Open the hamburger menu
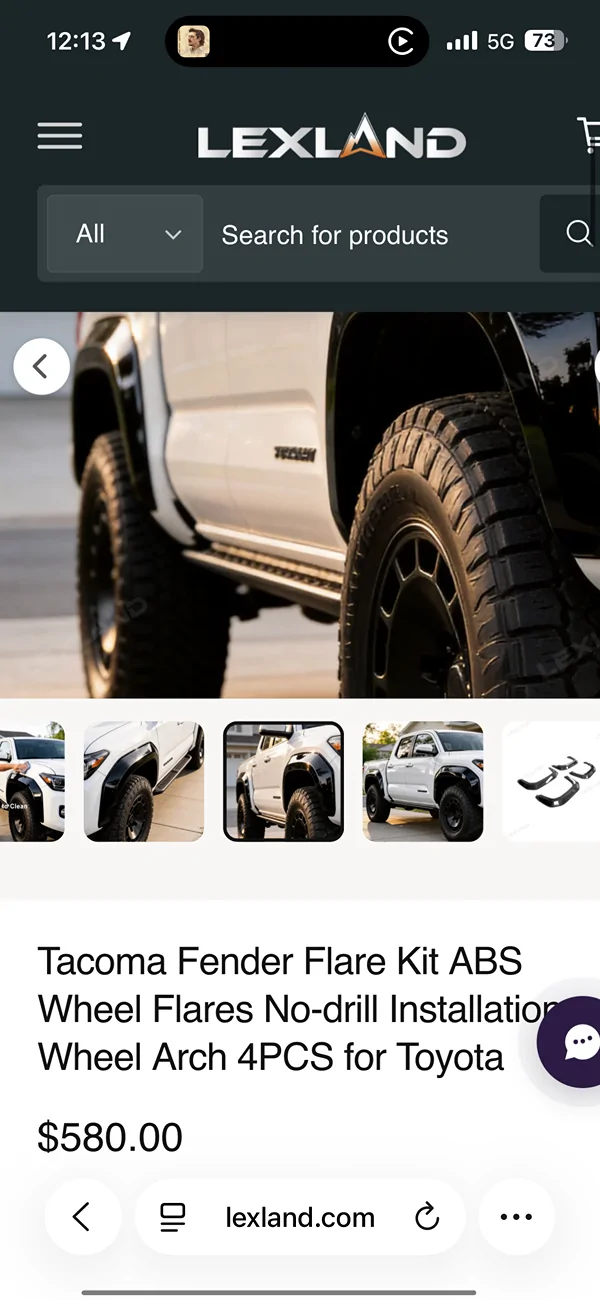Viewport: 600px width, 1300px height. (x=60, y=137)
